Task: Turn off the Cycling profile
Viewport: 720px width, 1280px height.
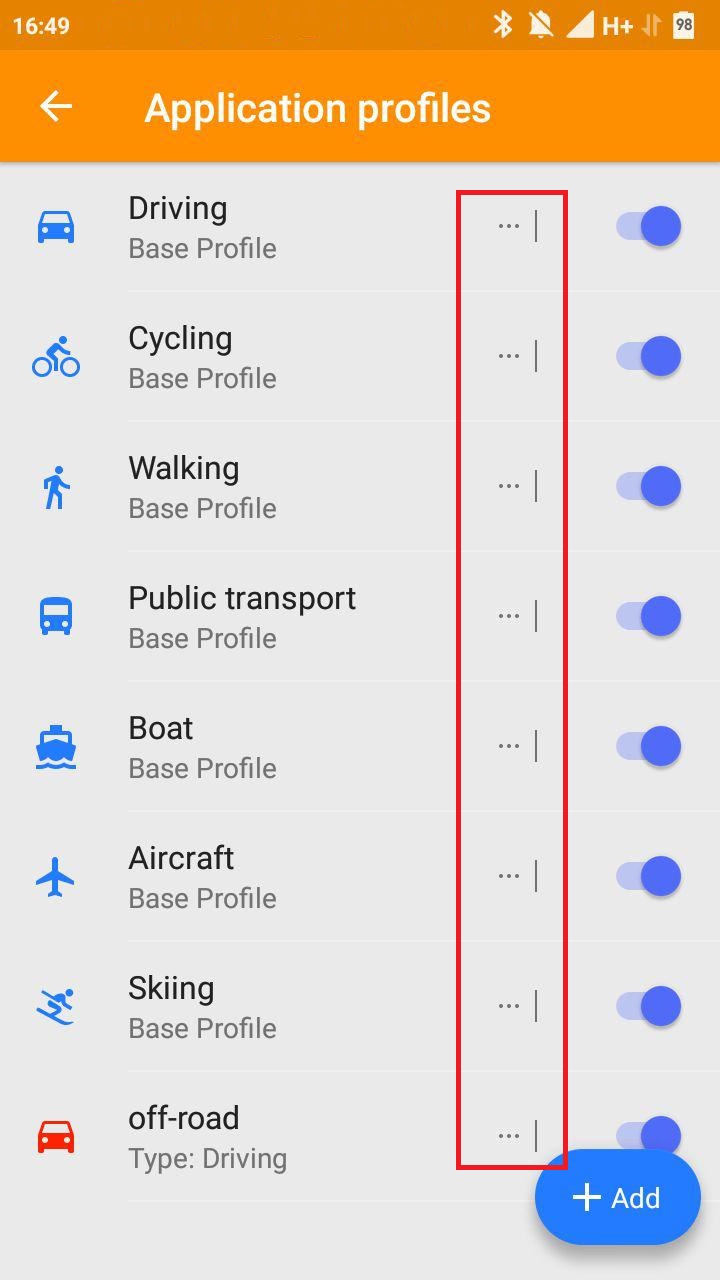Action: click(x=648, y=356)
